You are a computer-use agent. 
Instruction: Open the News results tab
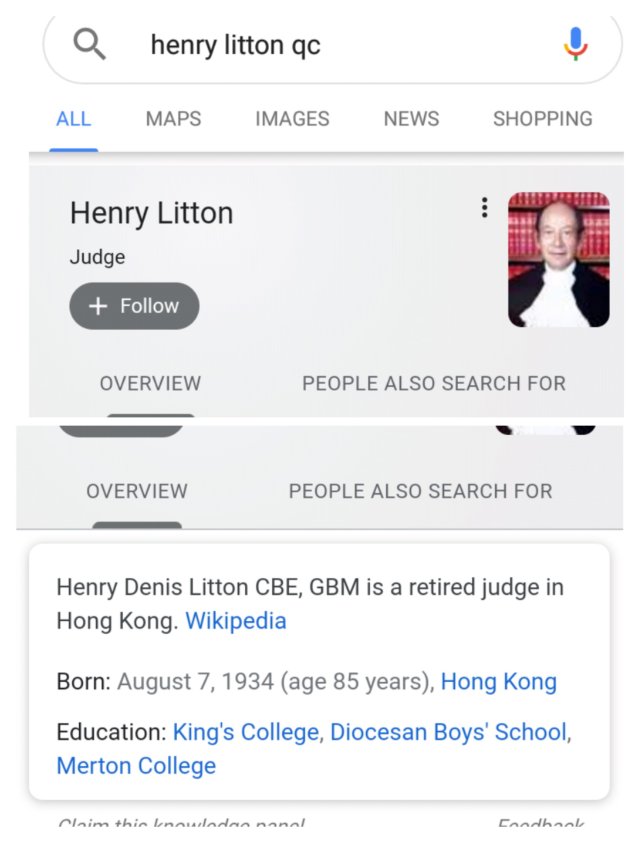(411, 118)
